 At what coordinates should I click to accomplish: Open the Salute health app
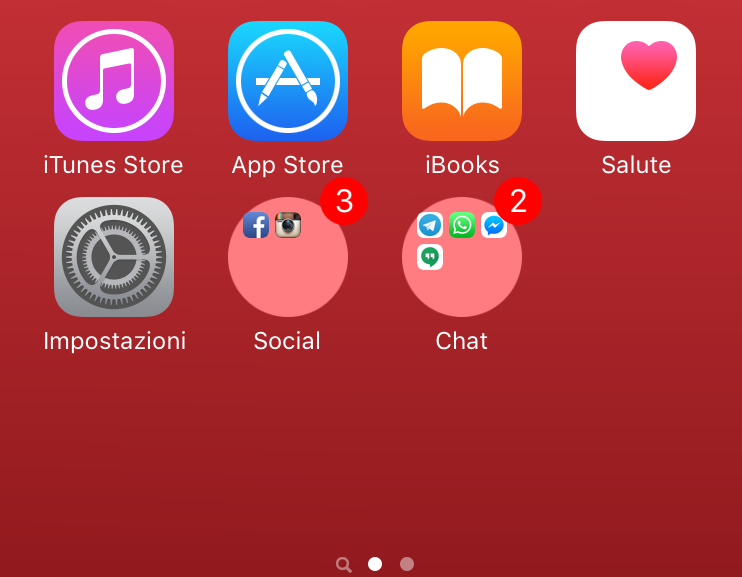(x=635, y=81)
